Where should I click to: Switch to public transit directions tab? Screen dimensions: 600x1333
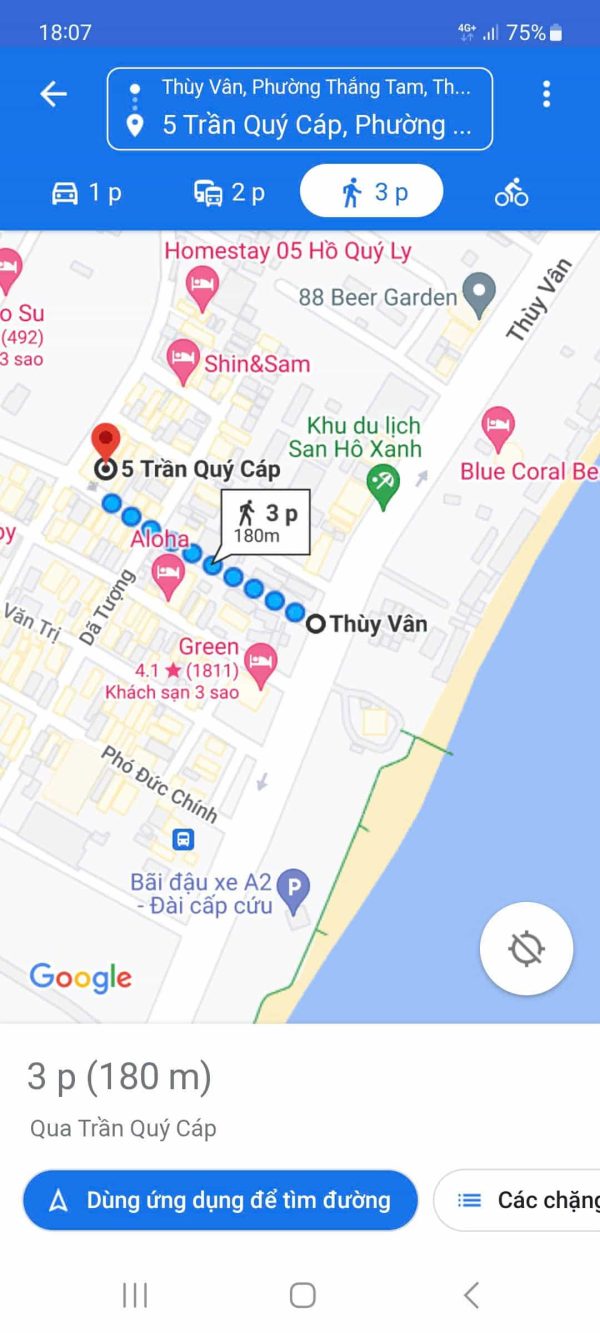point(229,193)
